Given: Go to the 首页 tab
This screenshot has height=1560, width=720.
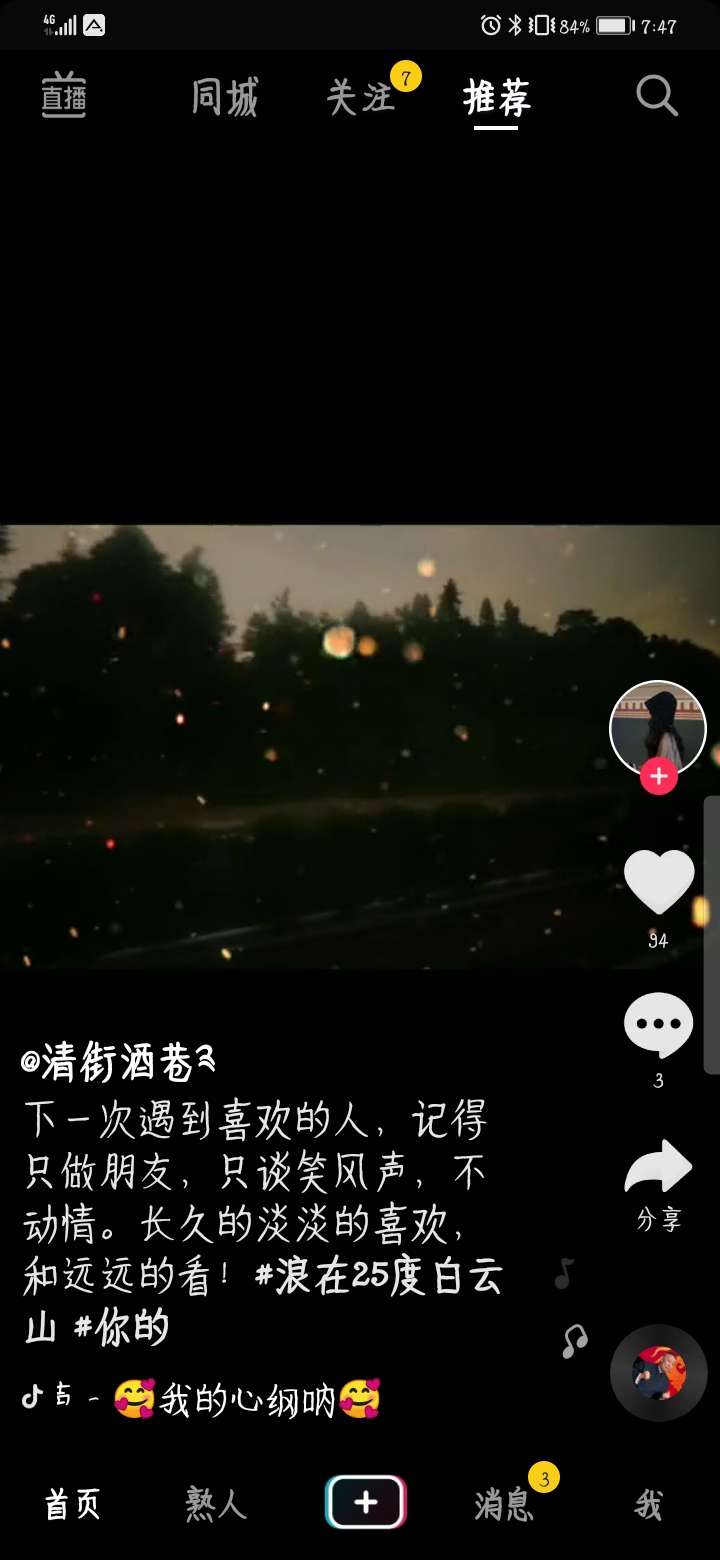Looking at the screenshot, I should [73, 1503].
